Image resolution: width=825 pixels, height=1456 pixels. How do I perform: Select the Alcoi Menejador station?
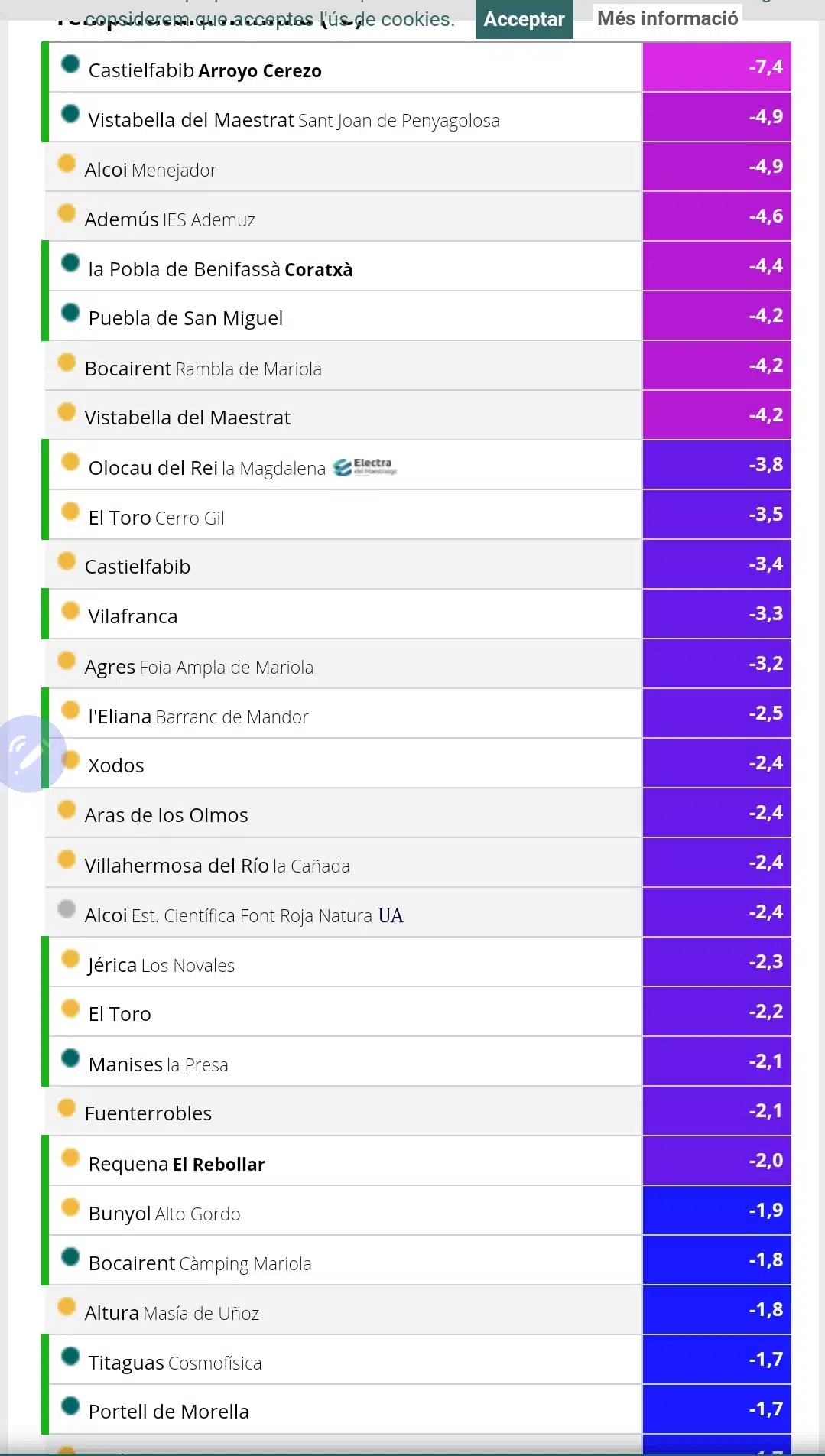[x=416, y=167]
